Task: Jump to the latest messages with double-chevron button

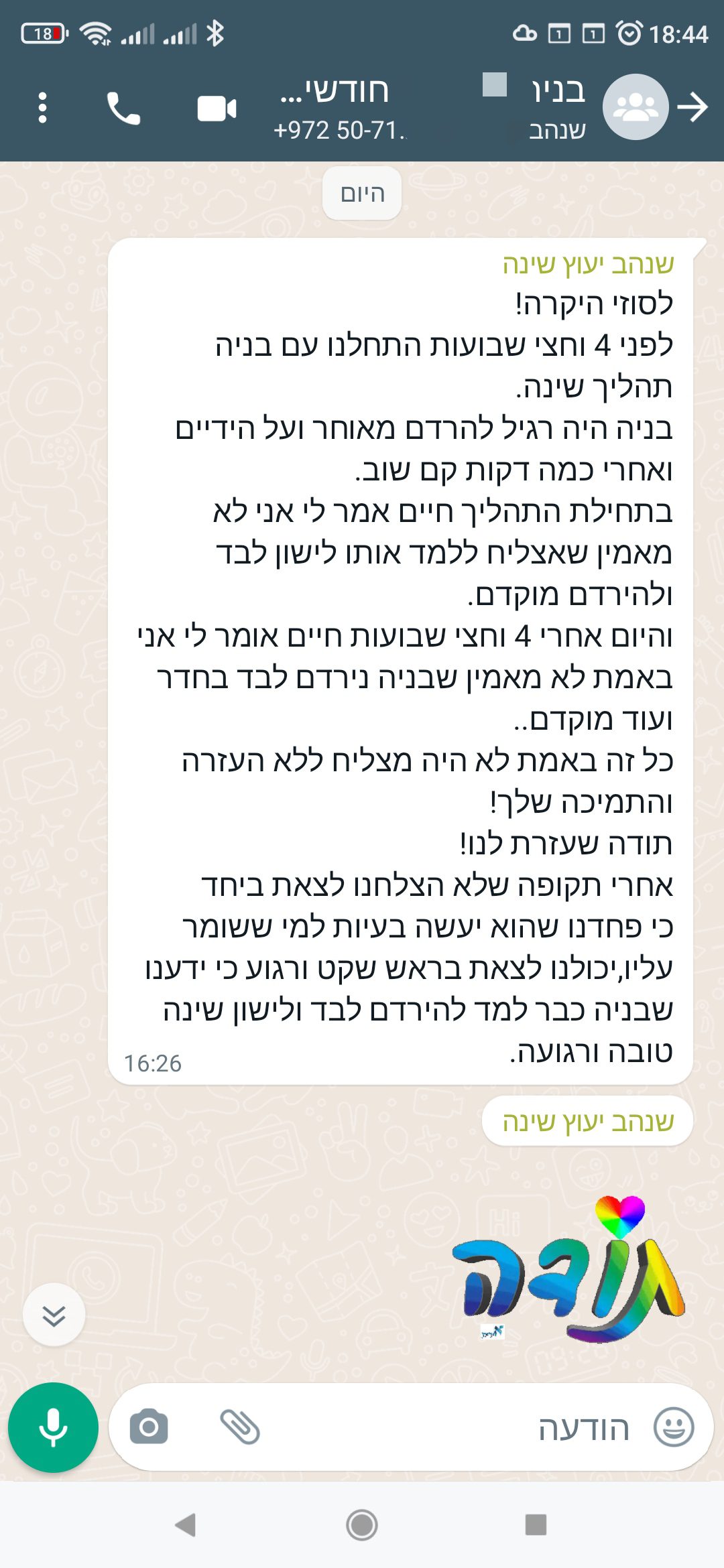Action: click(x=54, y=1315)
